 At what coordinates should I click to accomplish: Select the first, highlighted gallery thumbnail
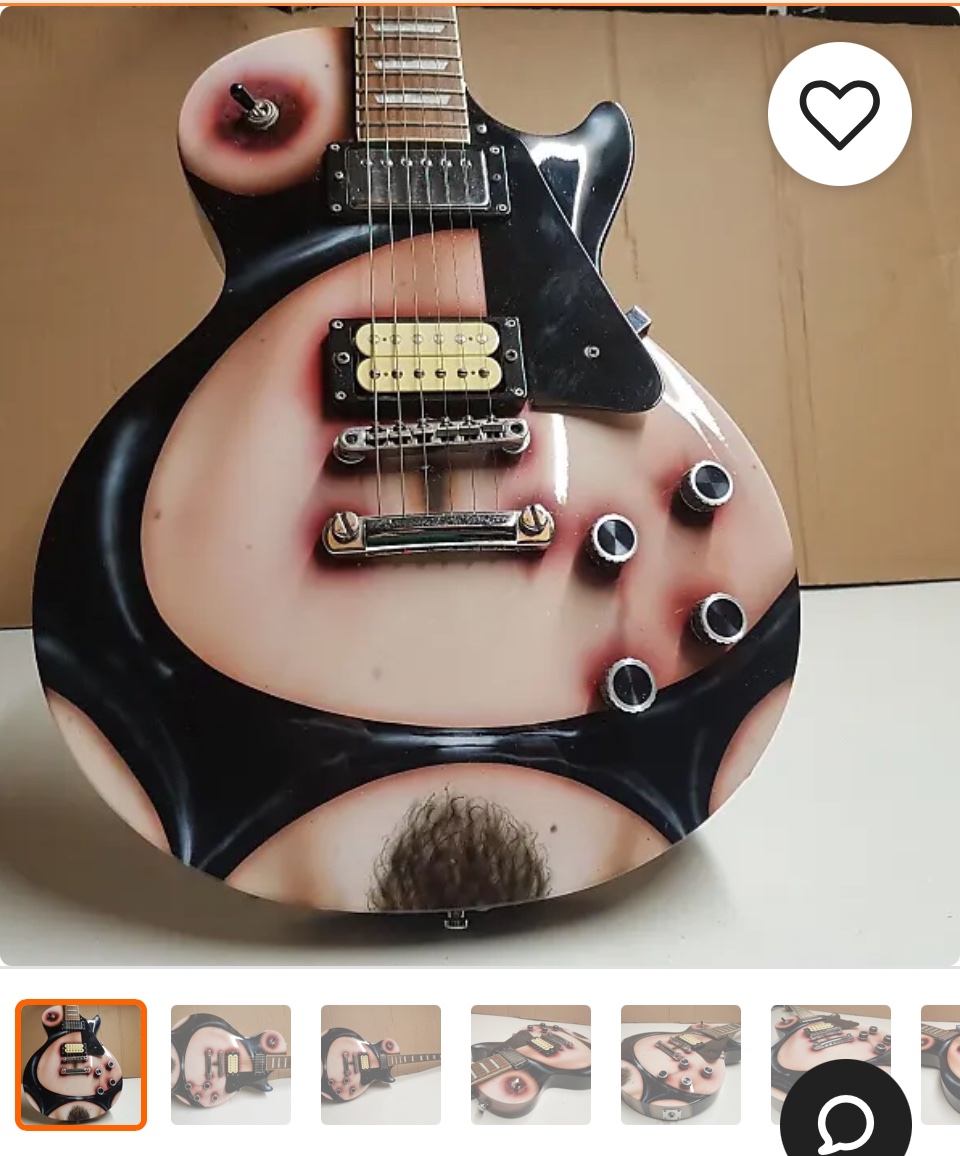[81, 1065]
